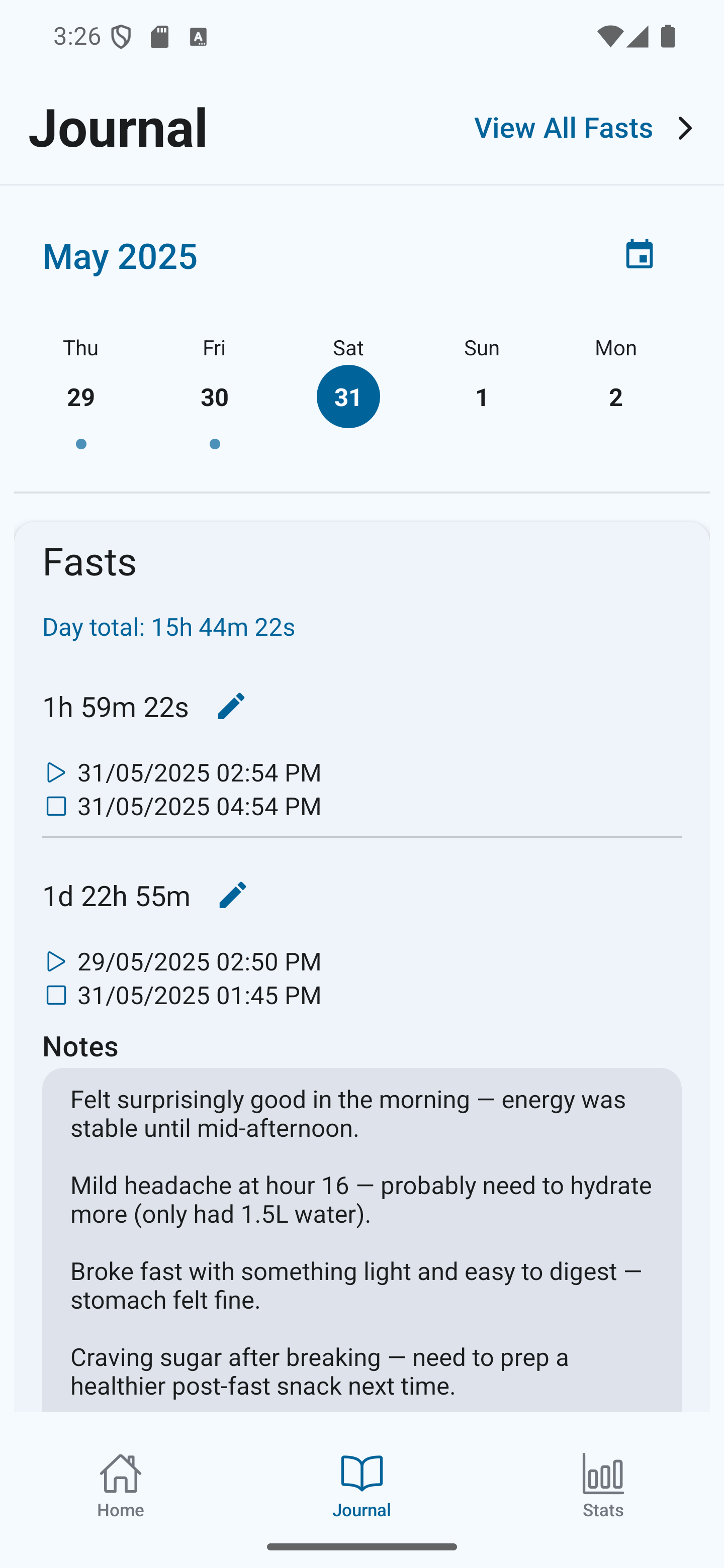The width and height of the screenshot is (724, 1568).
Task: Select Friday 30 in the date strip
Action: pos(214,397)
